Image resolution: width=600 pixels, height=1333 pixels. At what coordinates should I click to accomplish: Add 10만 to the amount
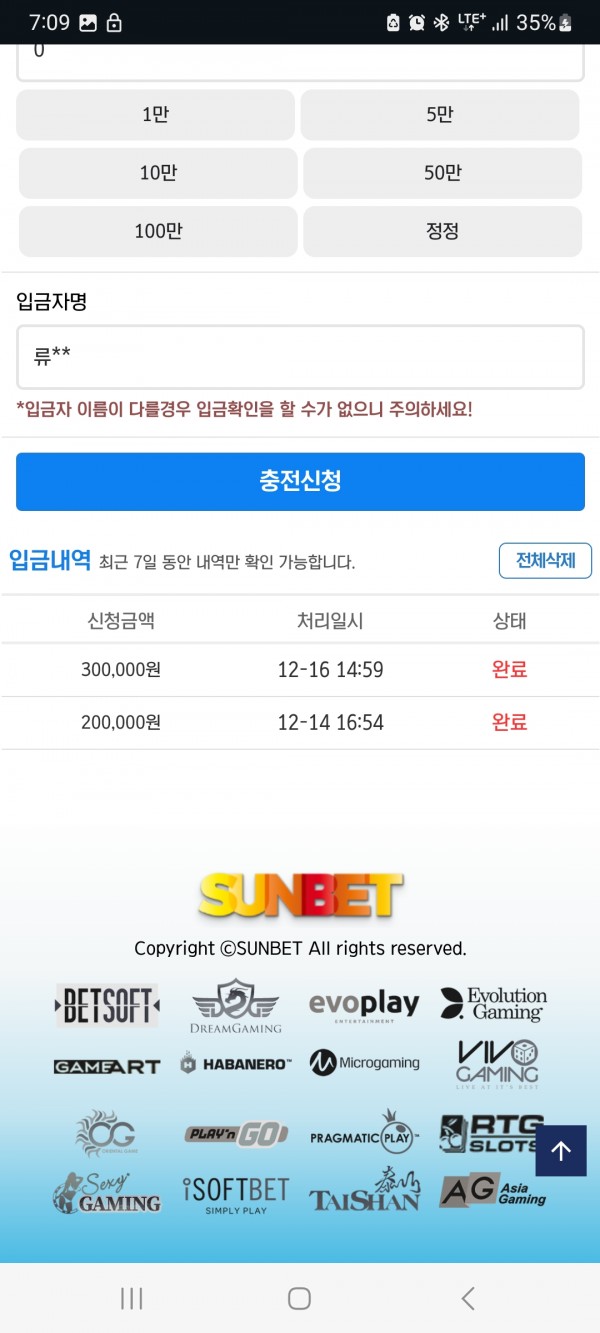(158, 173)
